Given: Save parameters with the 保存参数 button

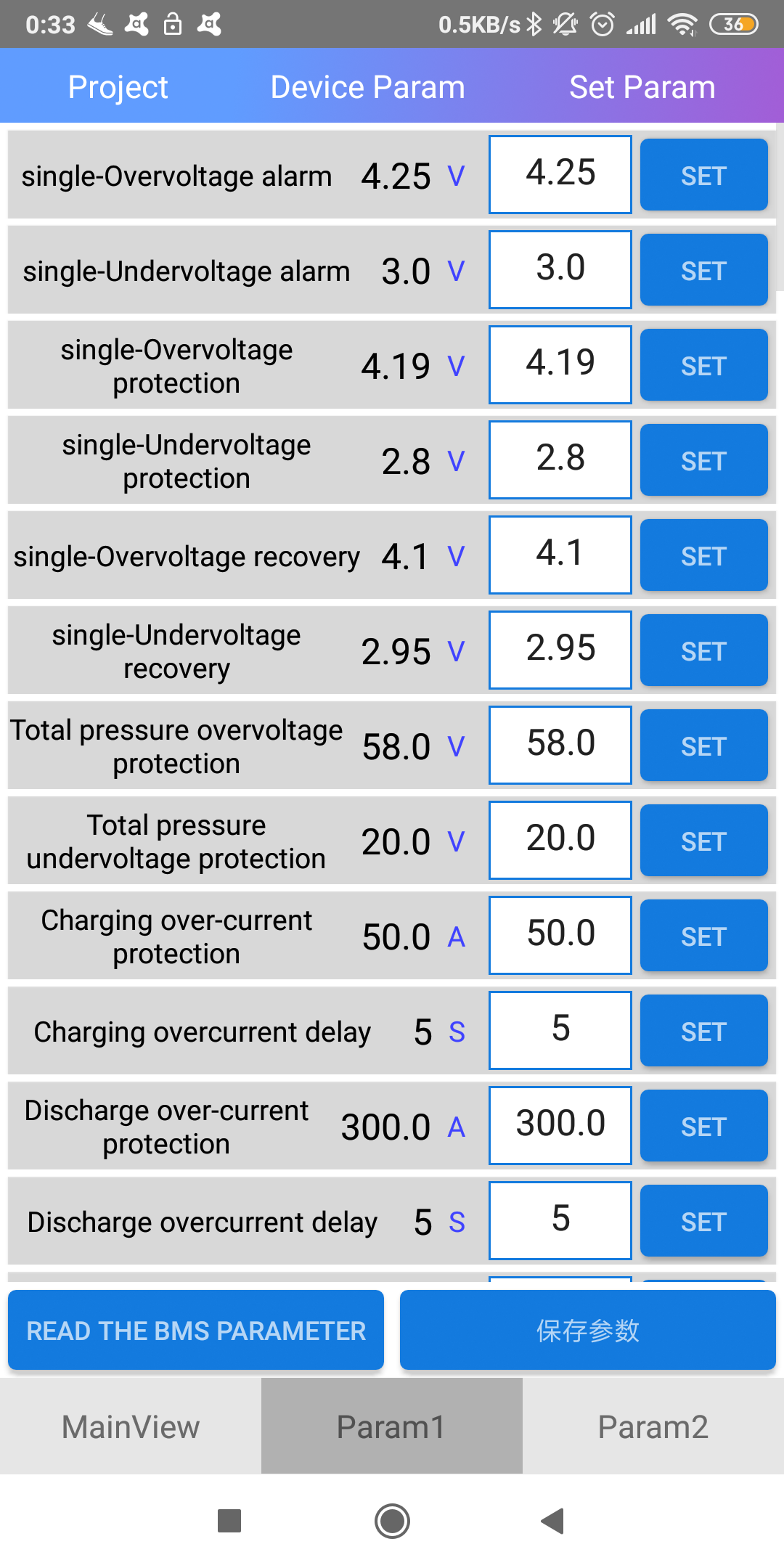Looking at the screenshot, I should point(587,1330).
